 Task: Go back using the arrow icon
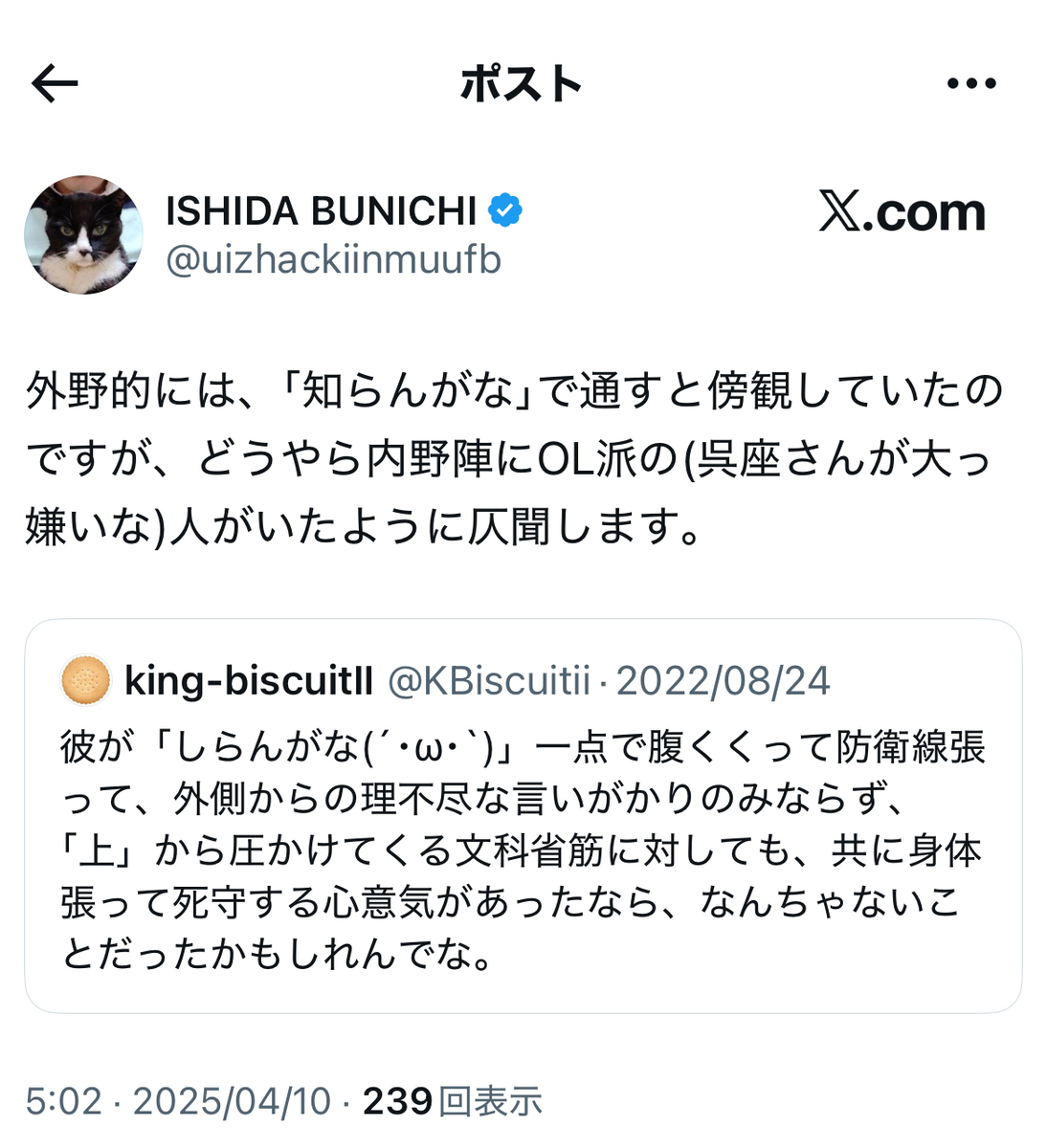(55, 84)
